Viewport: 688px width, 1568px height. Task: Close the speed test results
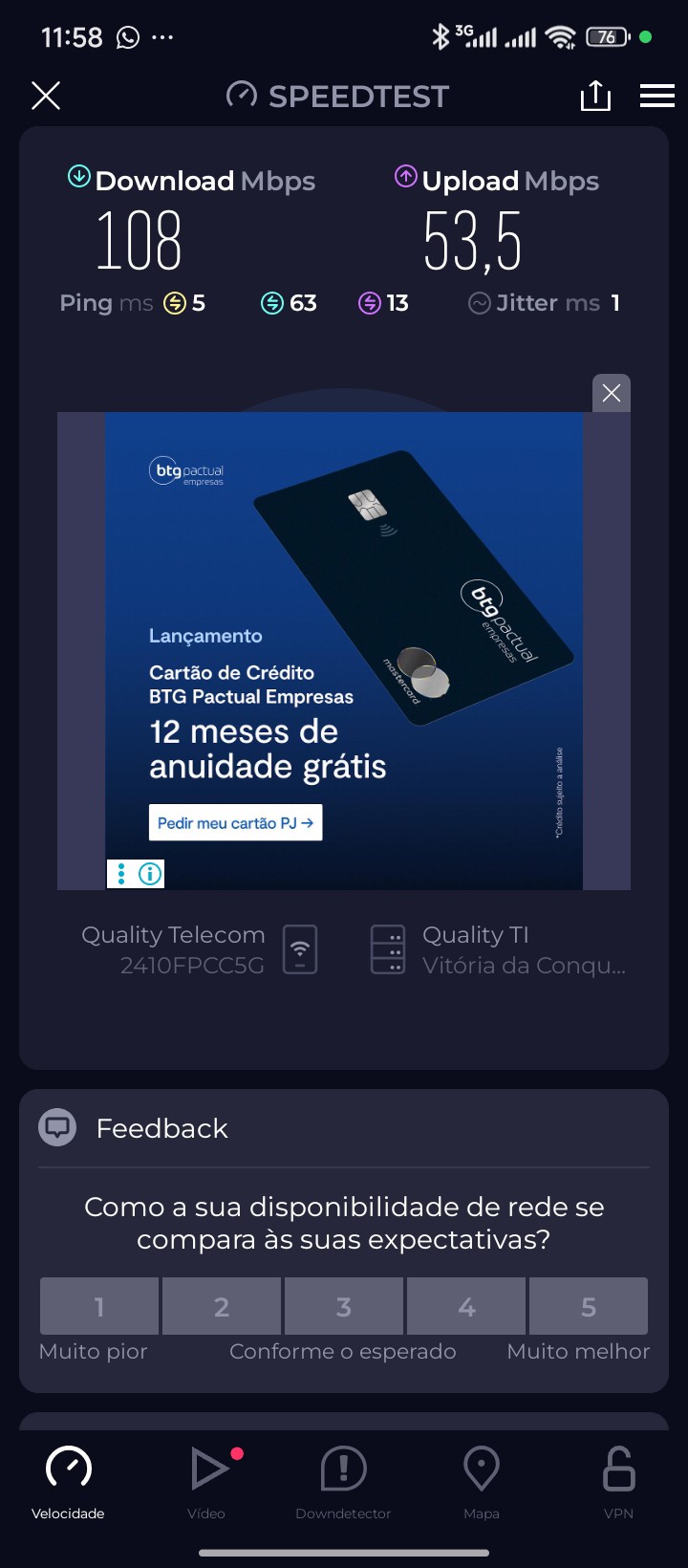pyautogui.click(x=46, y=96)
